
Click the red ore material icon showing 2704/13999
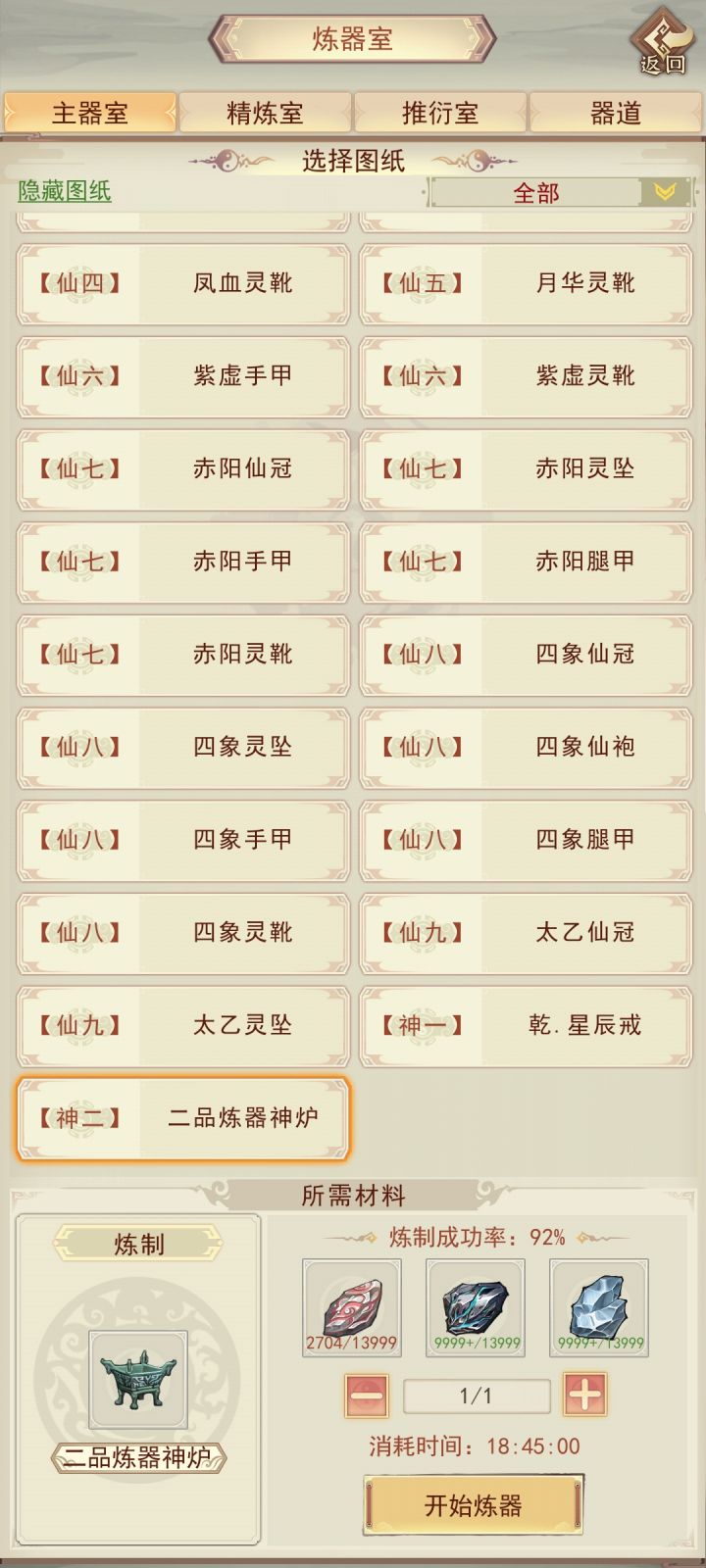pyautogui.click(x=354, y=1308)
